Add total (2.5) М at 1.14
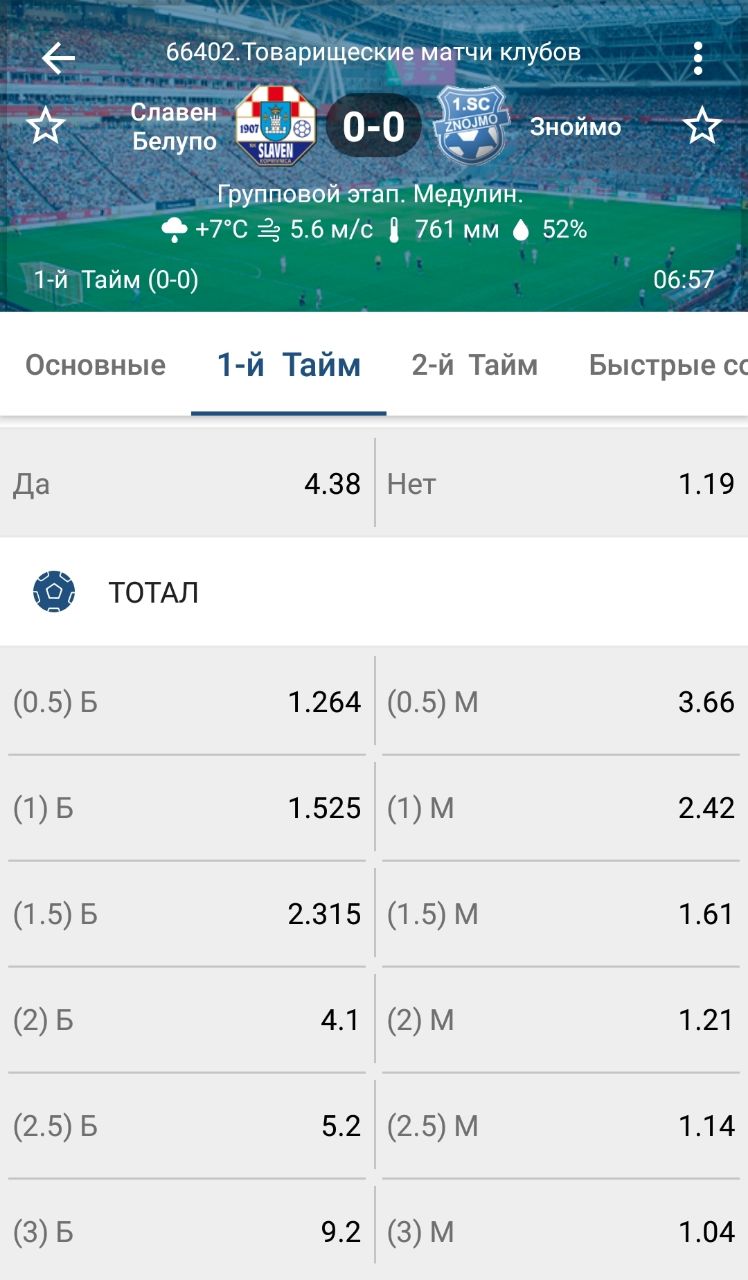748x1280 pixels. (x=561, y=1126)
